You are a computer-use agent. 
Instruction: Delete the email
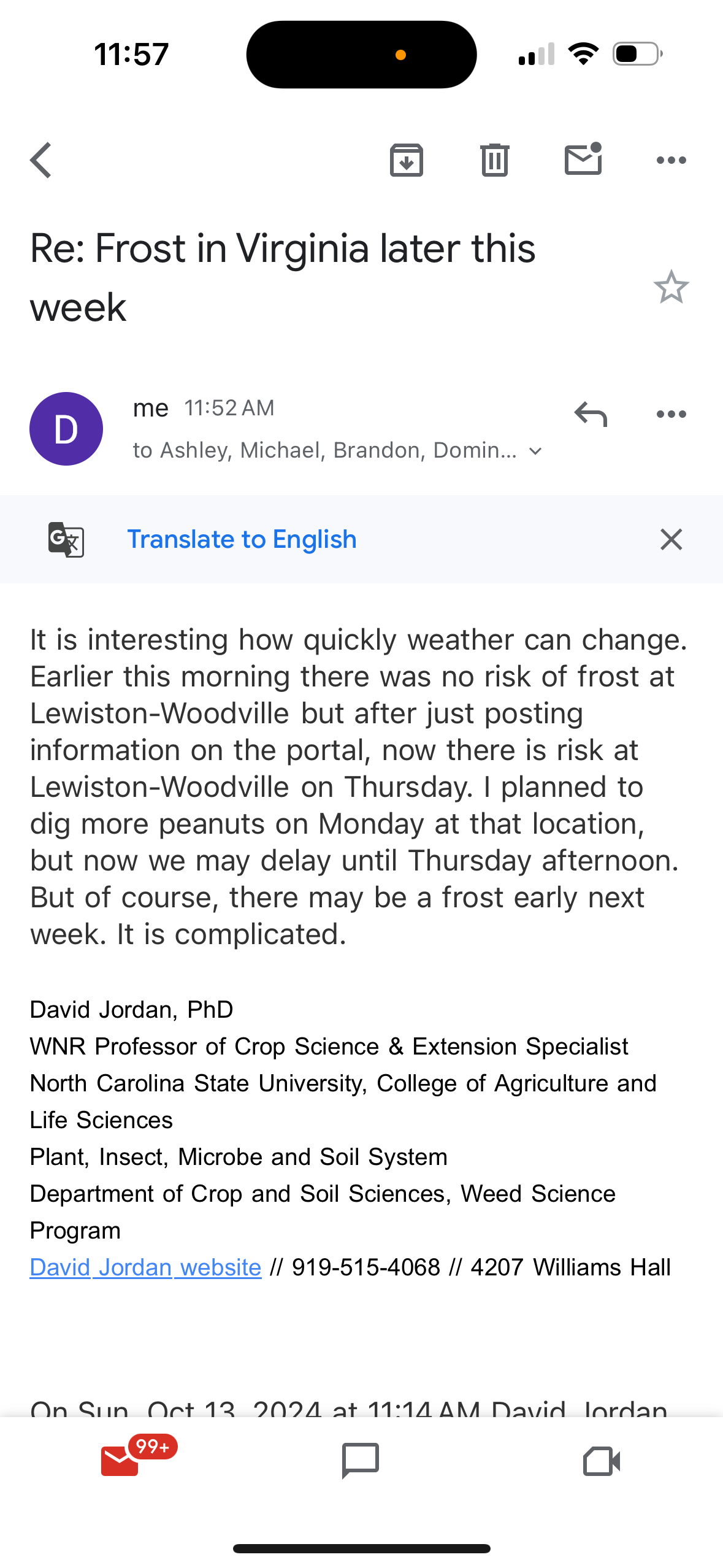coord(494,160)
